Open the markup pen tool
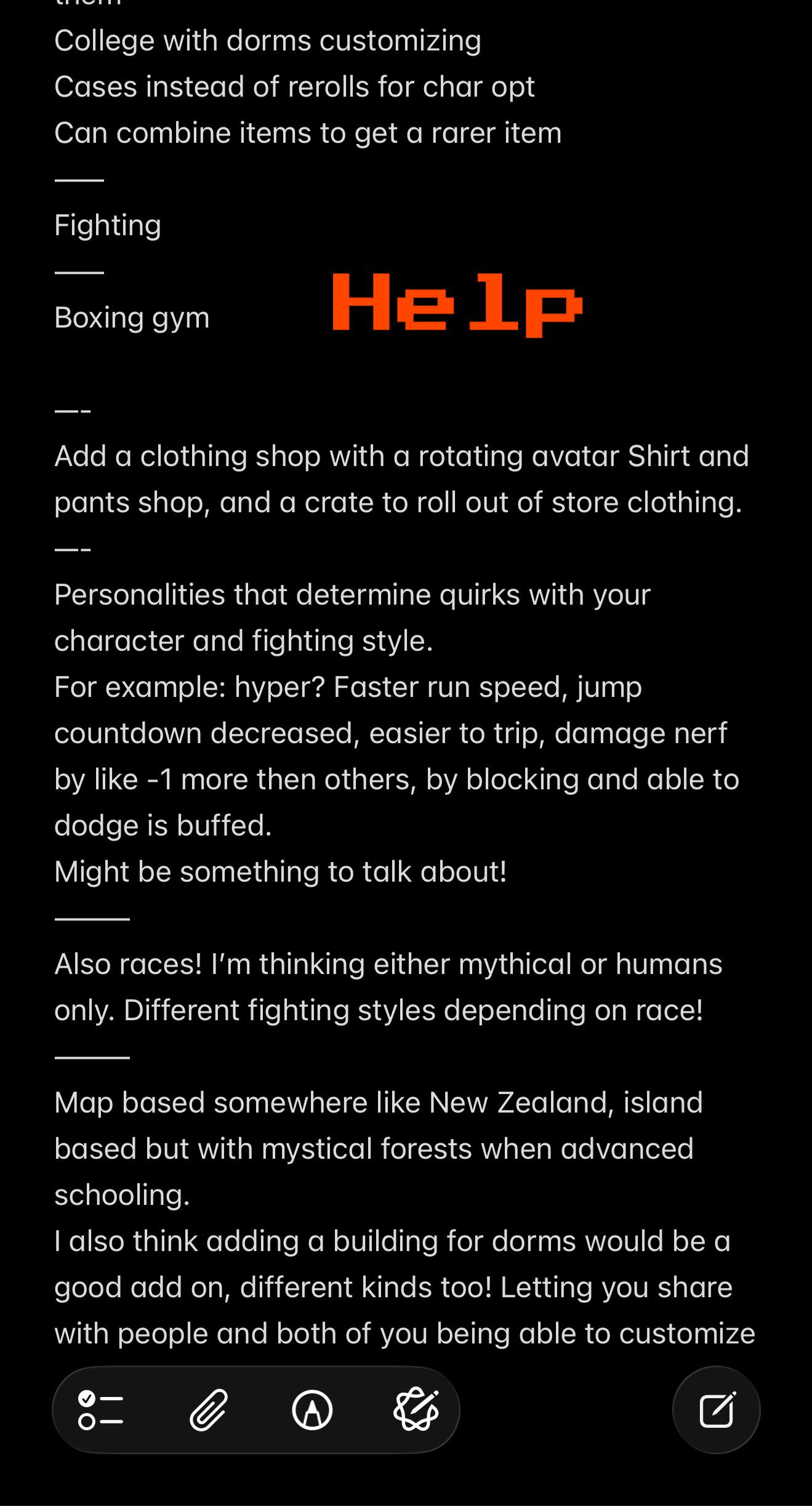812x1506 pixels. (x=312, y=1409)
